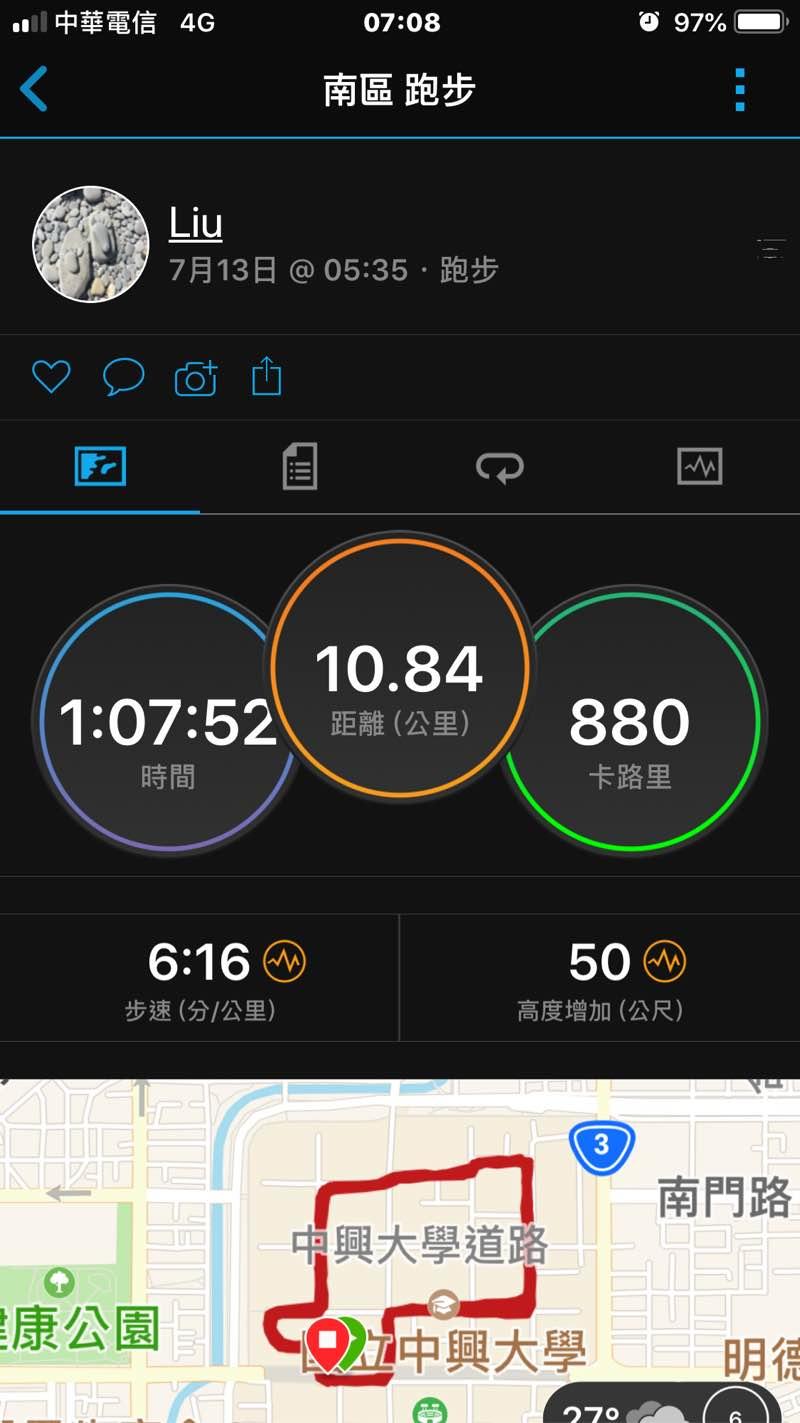Switch to the stats details tab
Viewport: 800px width, 1423px height.
299,466
